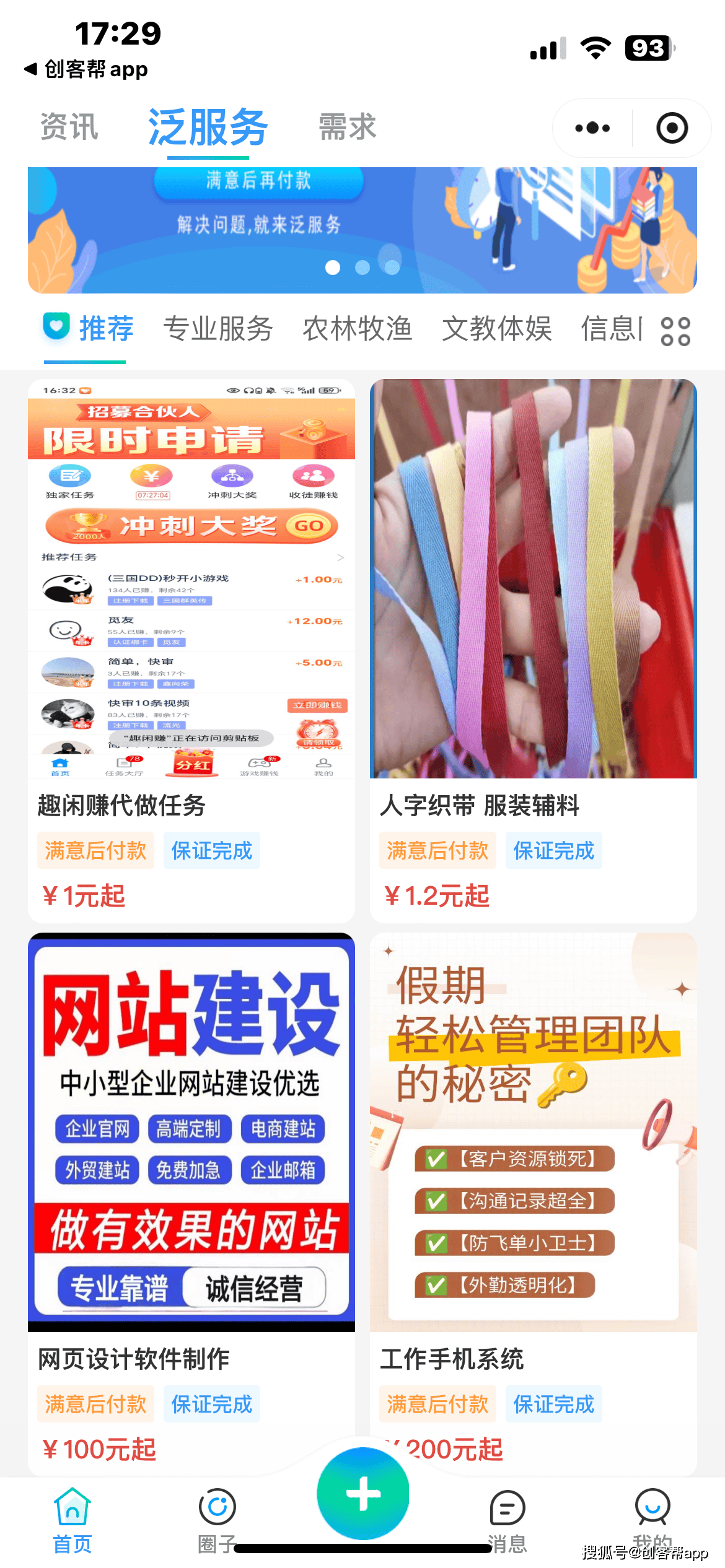This screenshot has width=725, height=1568.
Task: Tap the green plus publish button
Action: 363,1494
